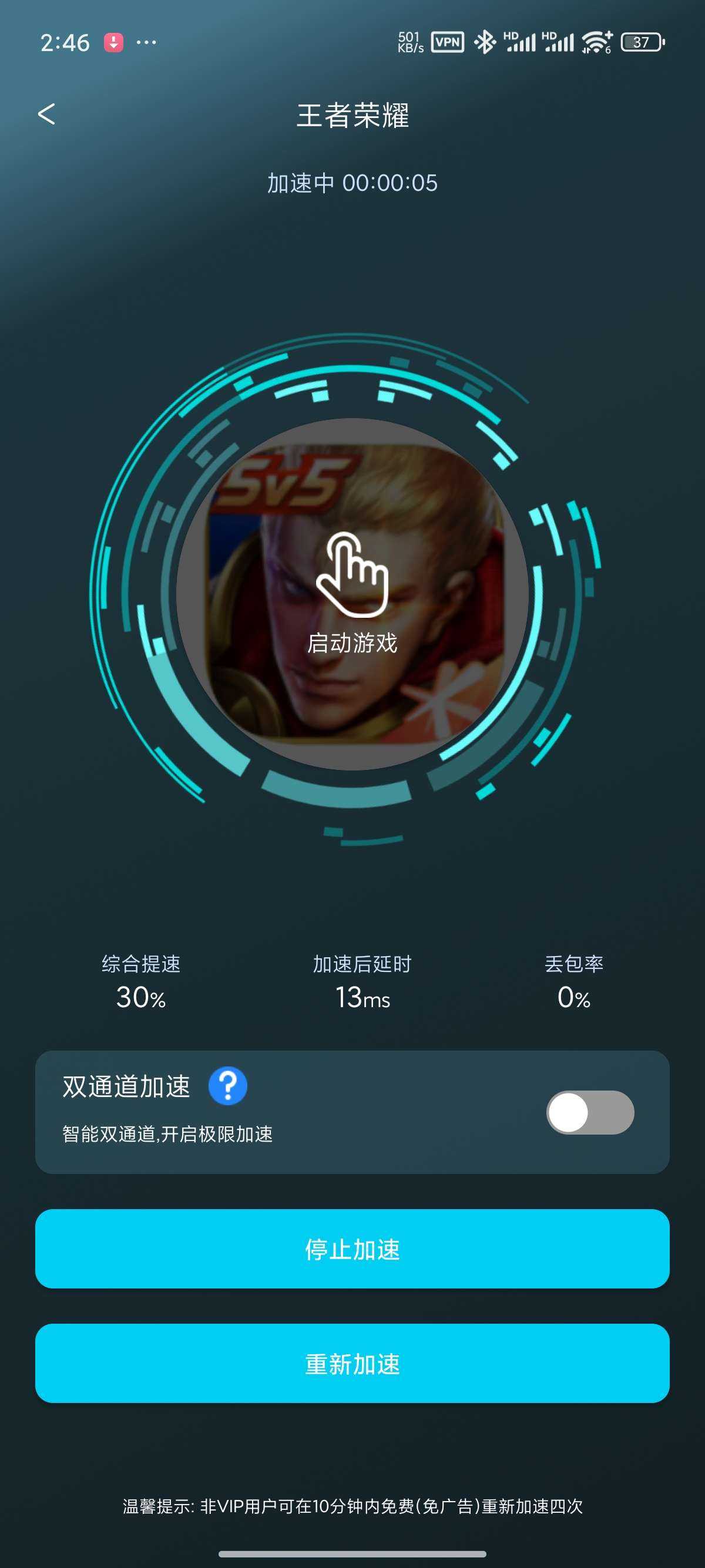The height and width of the screenshot is (1568, 705).
Task: Tap the back arrow to exit acceleration page
Action: 47,115
